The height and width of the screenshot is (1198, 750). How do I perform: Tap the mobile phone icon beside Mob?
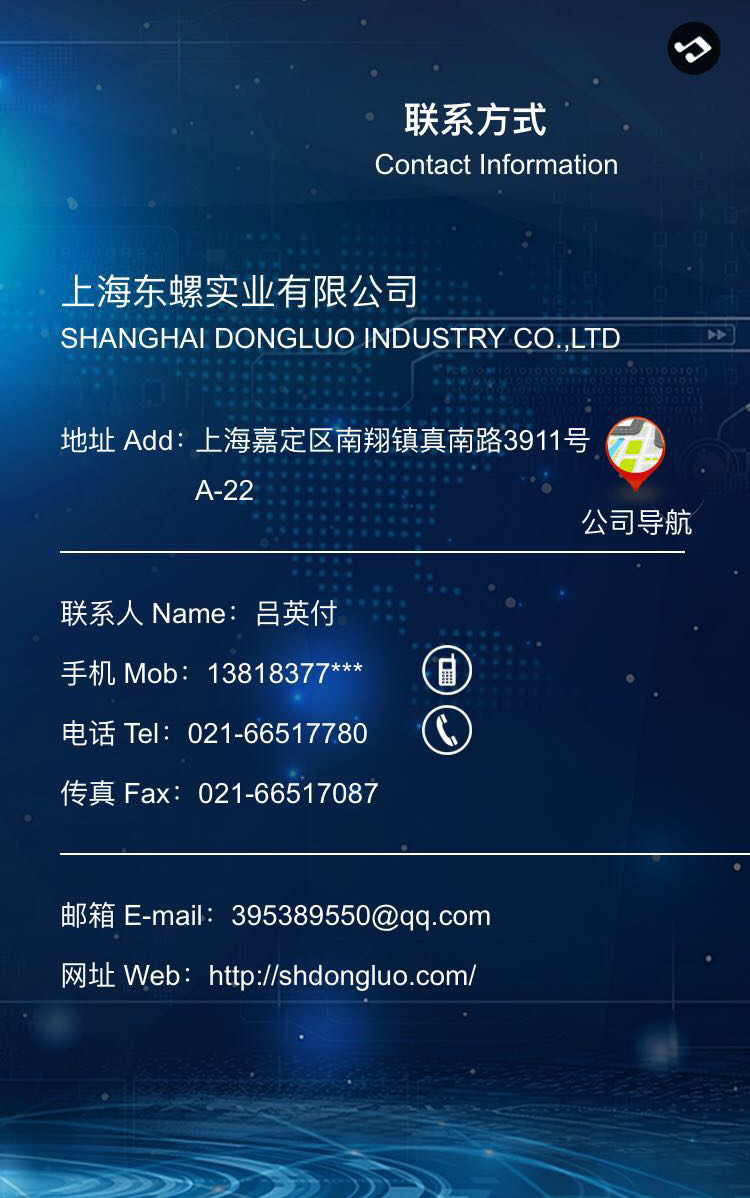coord(447,670)
